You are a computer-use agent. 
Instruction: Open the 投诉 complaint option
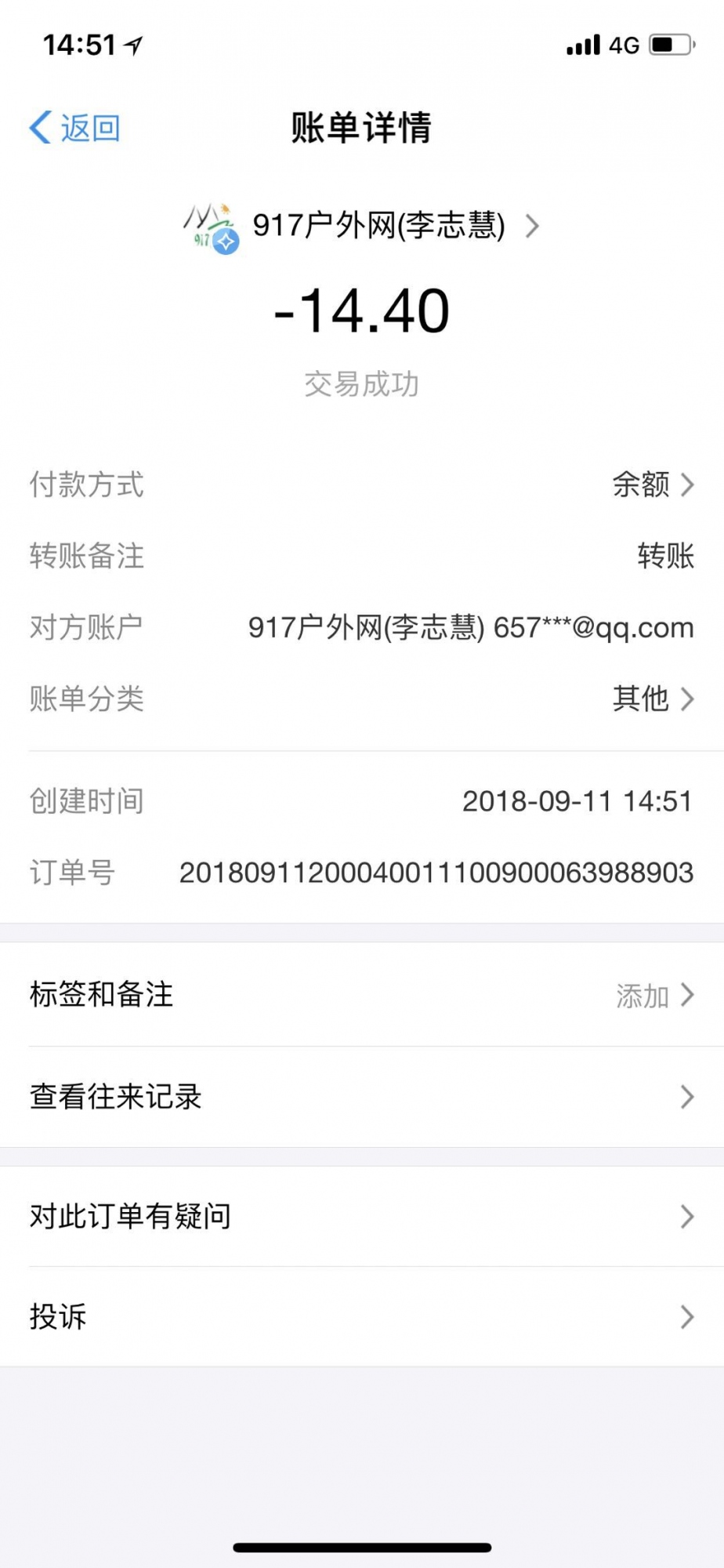(x=360, y=1316)
